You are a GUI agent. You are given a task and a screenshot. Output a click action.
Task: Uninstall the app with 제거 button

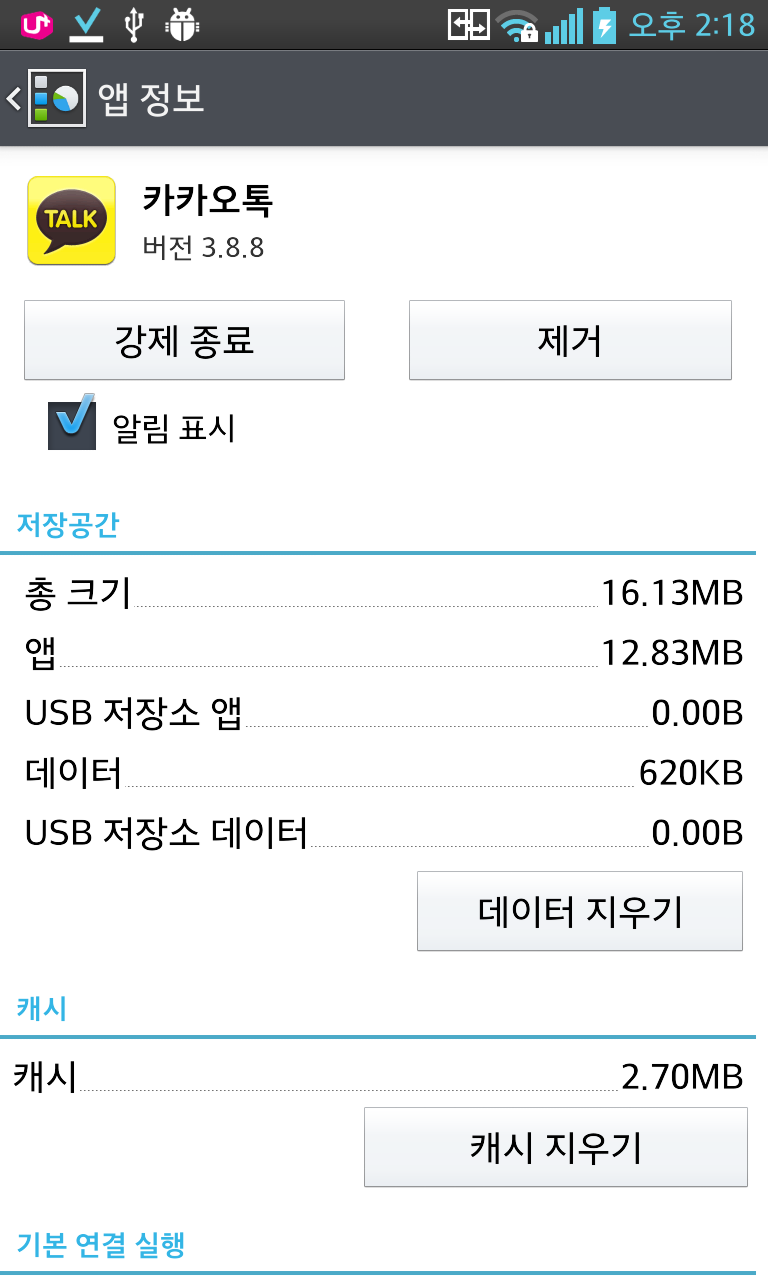pyautogui.click(x=570, y=340)
